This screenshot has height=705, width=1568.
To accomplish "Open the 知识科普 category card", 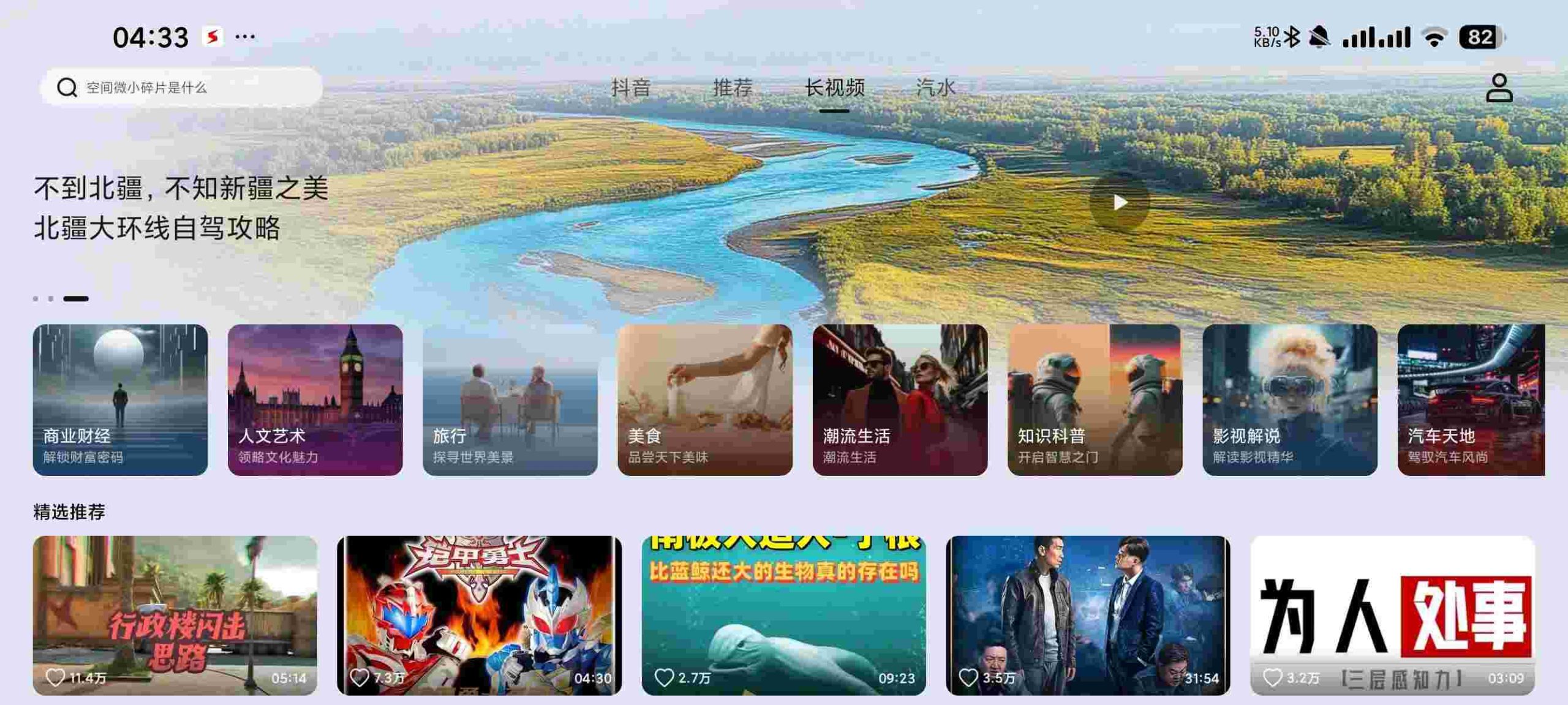I will pyautogui.click(x=1095, y=399).
